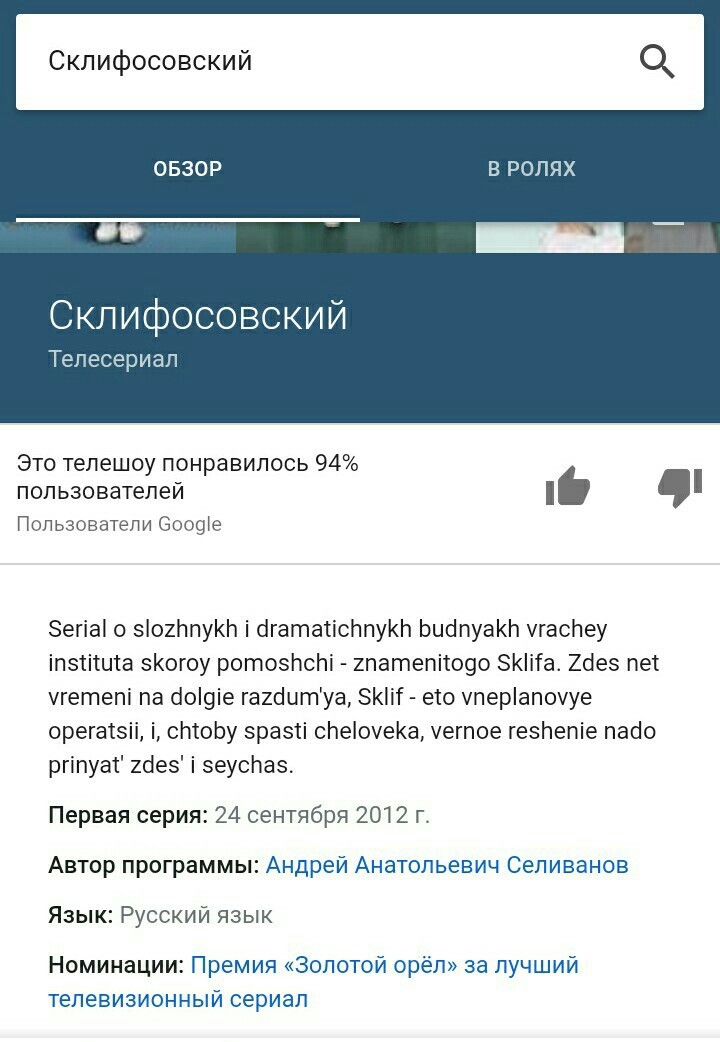Like this TV show with thumbs up
The image size is (720, 1042).
coord(567,488)
